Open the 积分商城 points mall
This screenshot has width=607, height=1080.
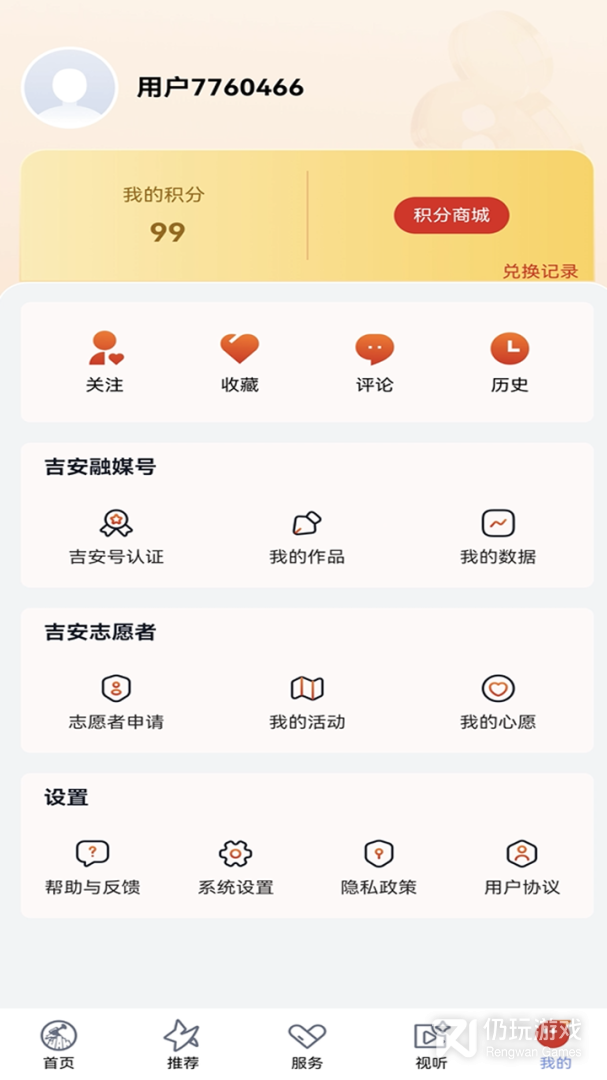[x=451, y=215]
